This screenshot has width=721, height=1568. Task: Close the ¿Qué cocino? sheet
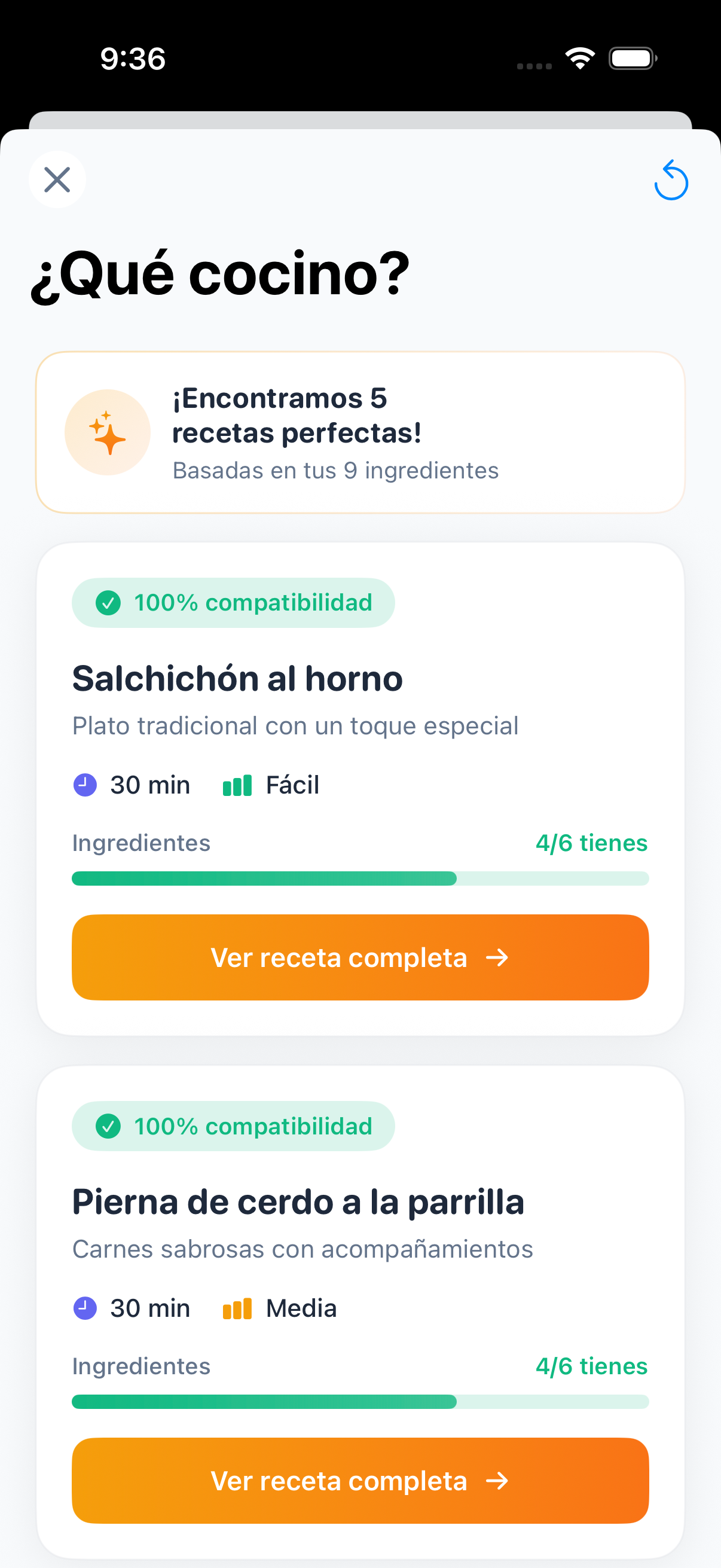(57, 179)
